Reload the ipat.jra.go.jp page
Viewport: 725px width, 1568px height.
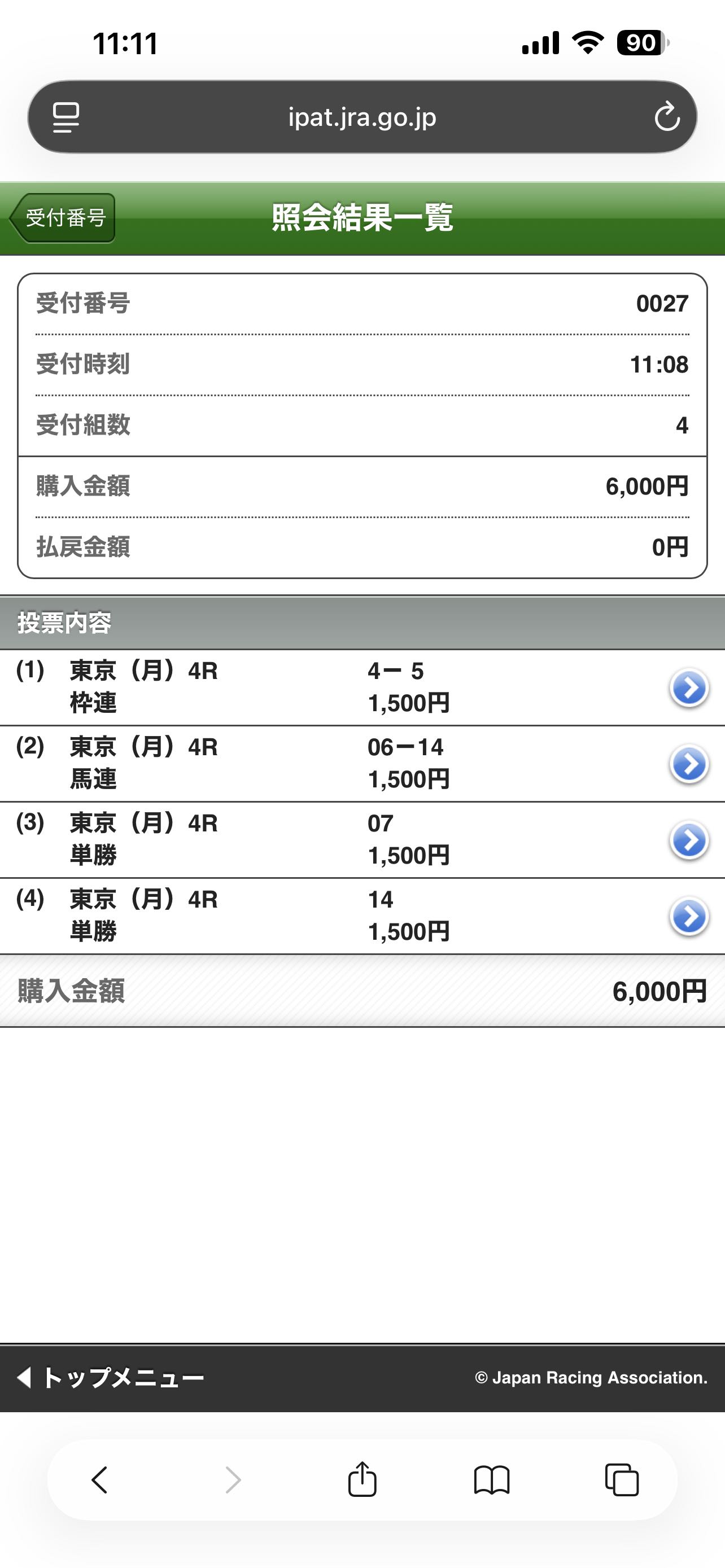point(667,117)
